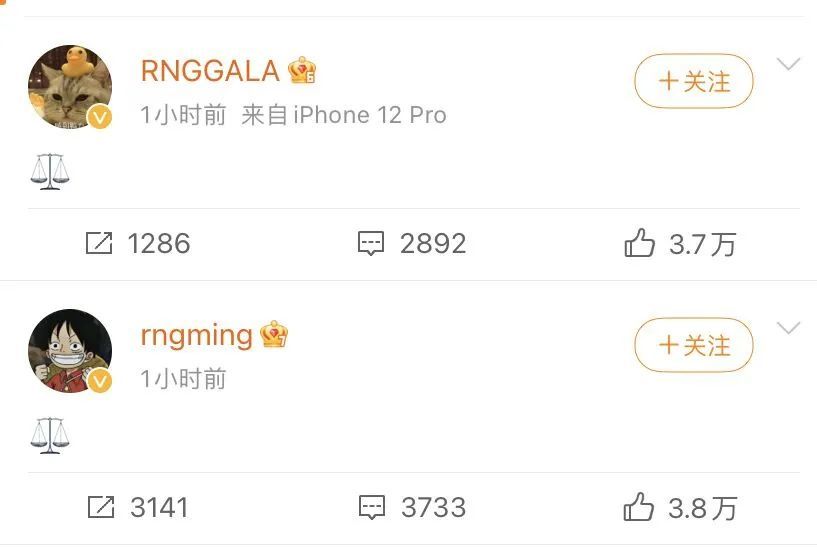
Task: Expand the dropdown chevron on rngming's post
Action: 788,329
